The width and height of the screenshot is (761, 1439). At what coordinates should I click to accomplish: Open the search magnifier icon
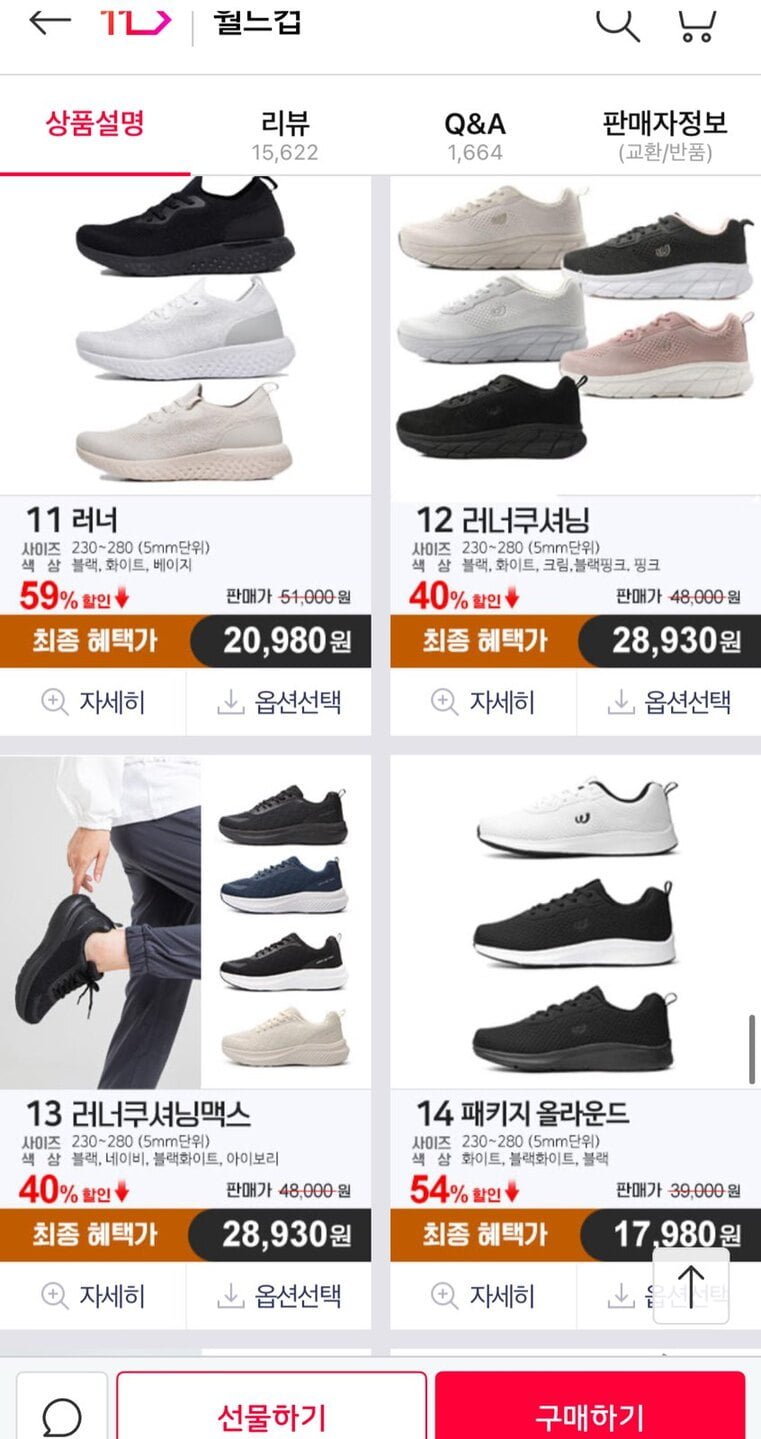click(617, 22)
